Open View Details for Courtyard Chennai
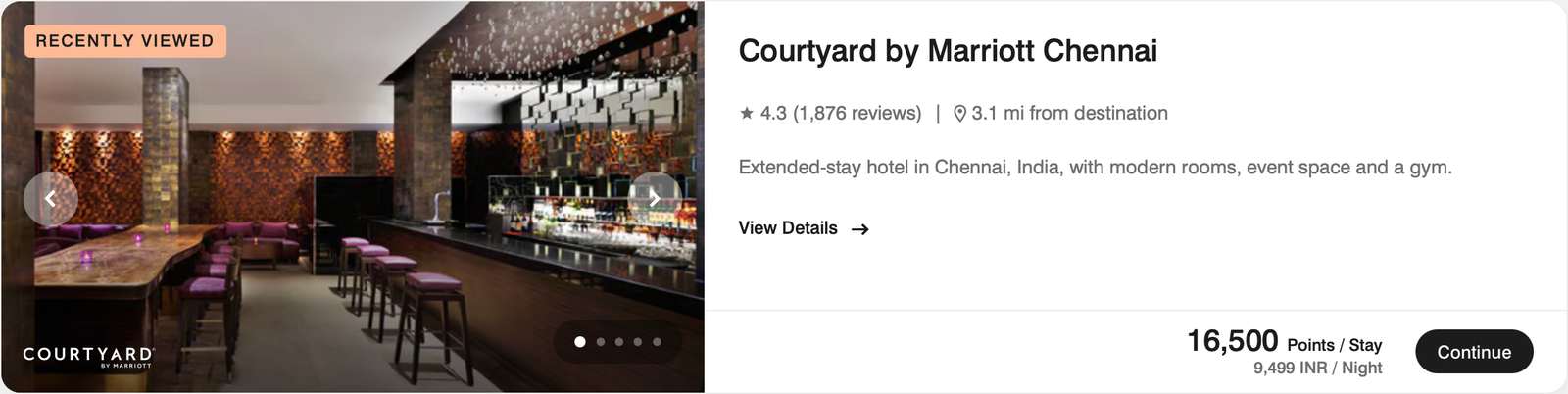Viewport: 1568px width, 394px height. pos(803,228)
